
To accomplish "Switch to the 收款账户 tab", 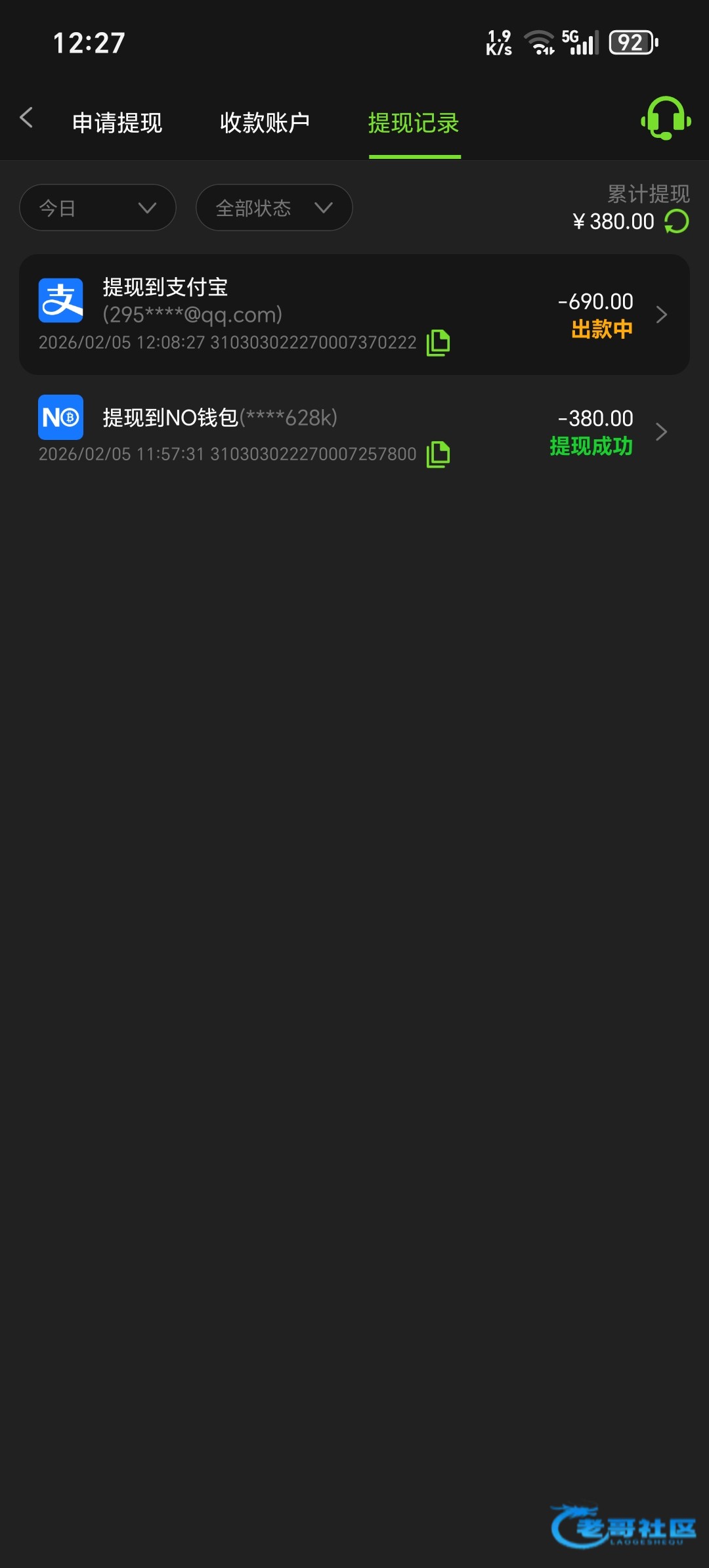I will (x=265, y=123).
